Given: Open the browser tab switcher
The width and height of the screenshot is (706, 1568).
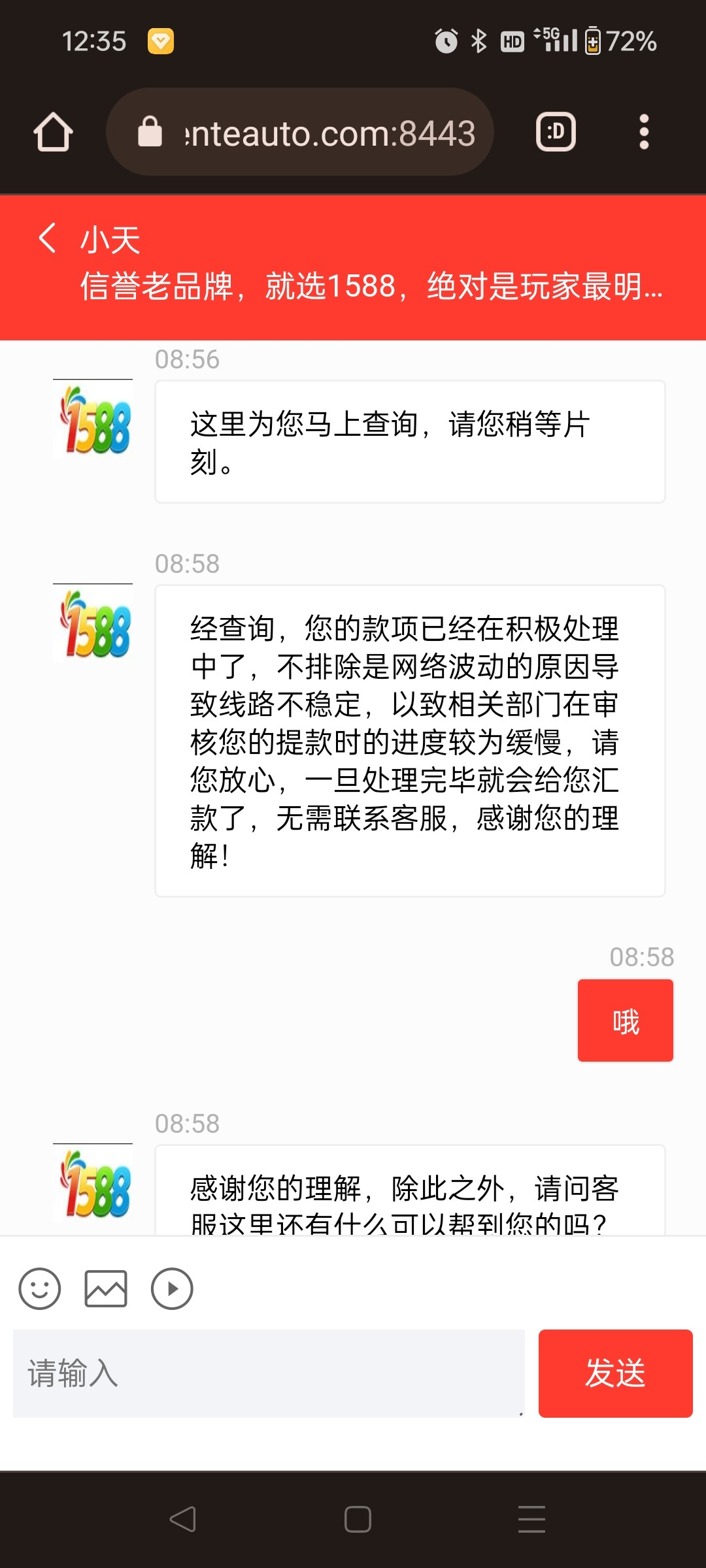Looking at the screenshot, I should click(555, 131).
